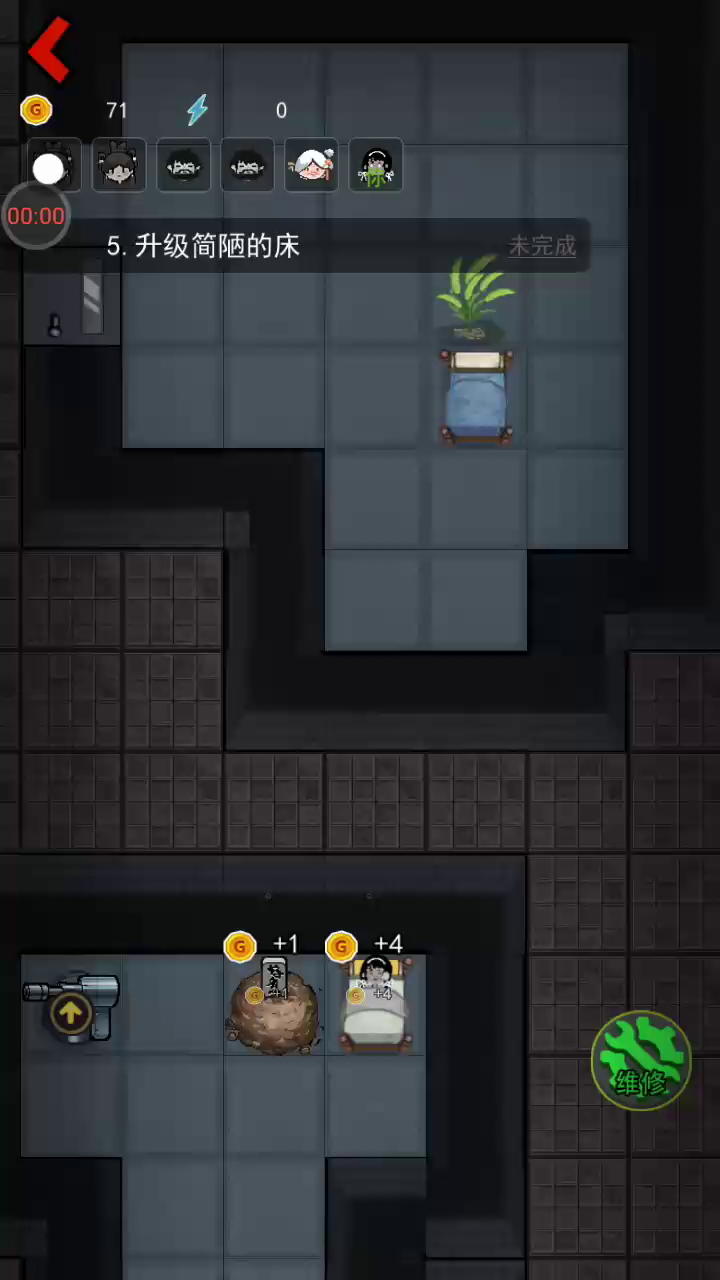Select the white-haired grandma avatar
The image size is (720, 1280).
point(312,166)
